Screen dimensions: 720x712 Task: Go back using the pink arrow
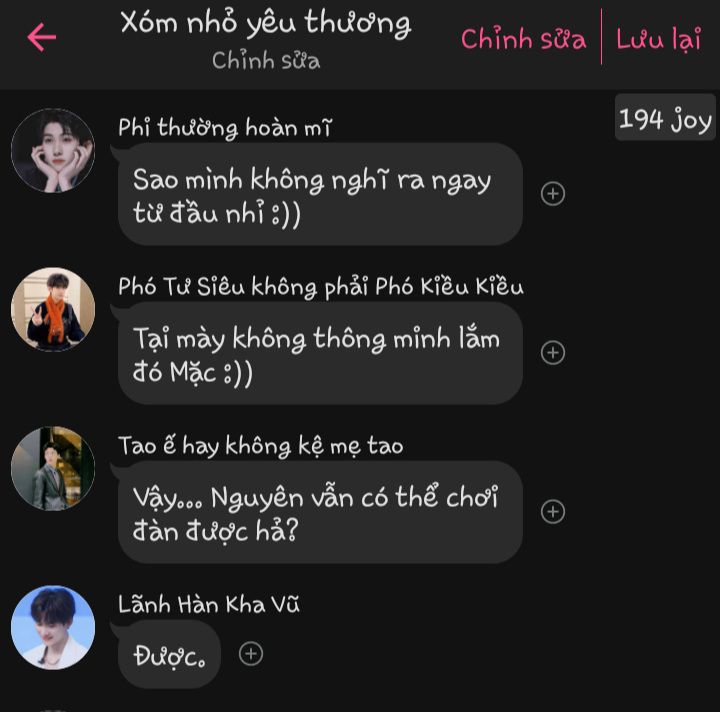[42, 38]
